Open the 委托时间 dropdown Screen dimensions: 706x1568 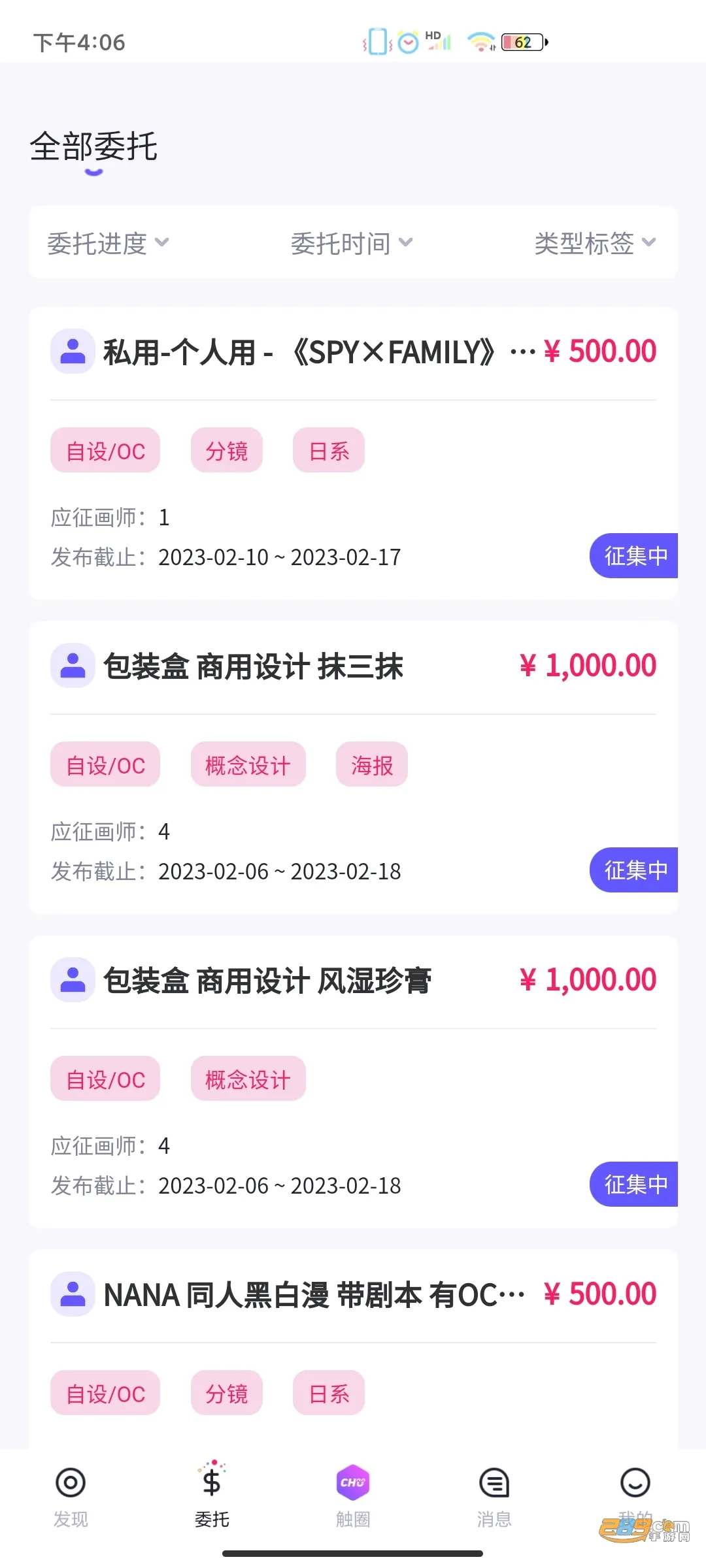[x=352, y=242]
